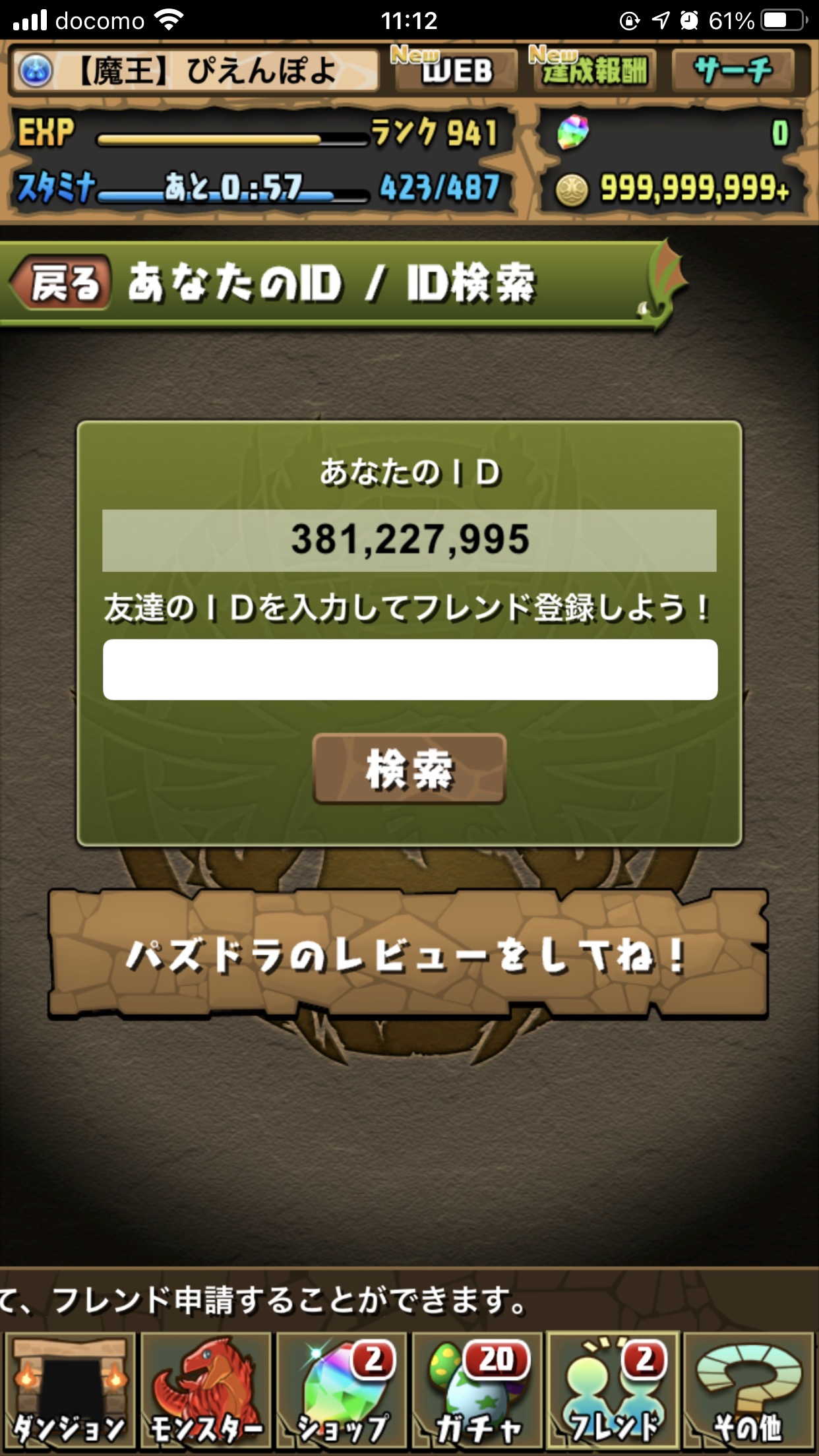Go to the ショップ tab
The height and width of the screenshot is (1456, 819).
(x=342, y=1391)
